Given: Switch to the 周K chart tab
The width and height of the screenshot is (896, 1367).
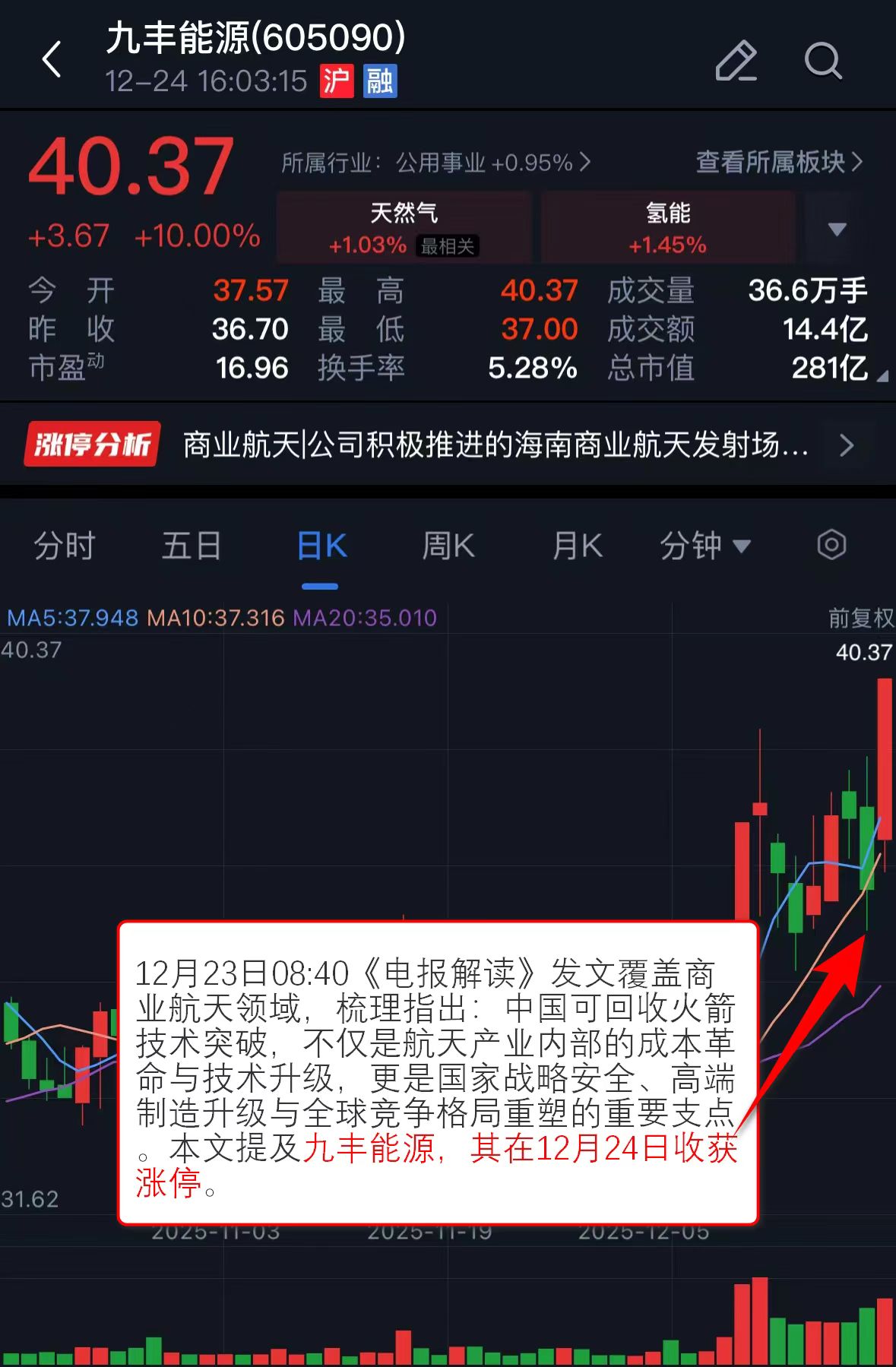Looking at the screenshot, I should pos(448,546).
